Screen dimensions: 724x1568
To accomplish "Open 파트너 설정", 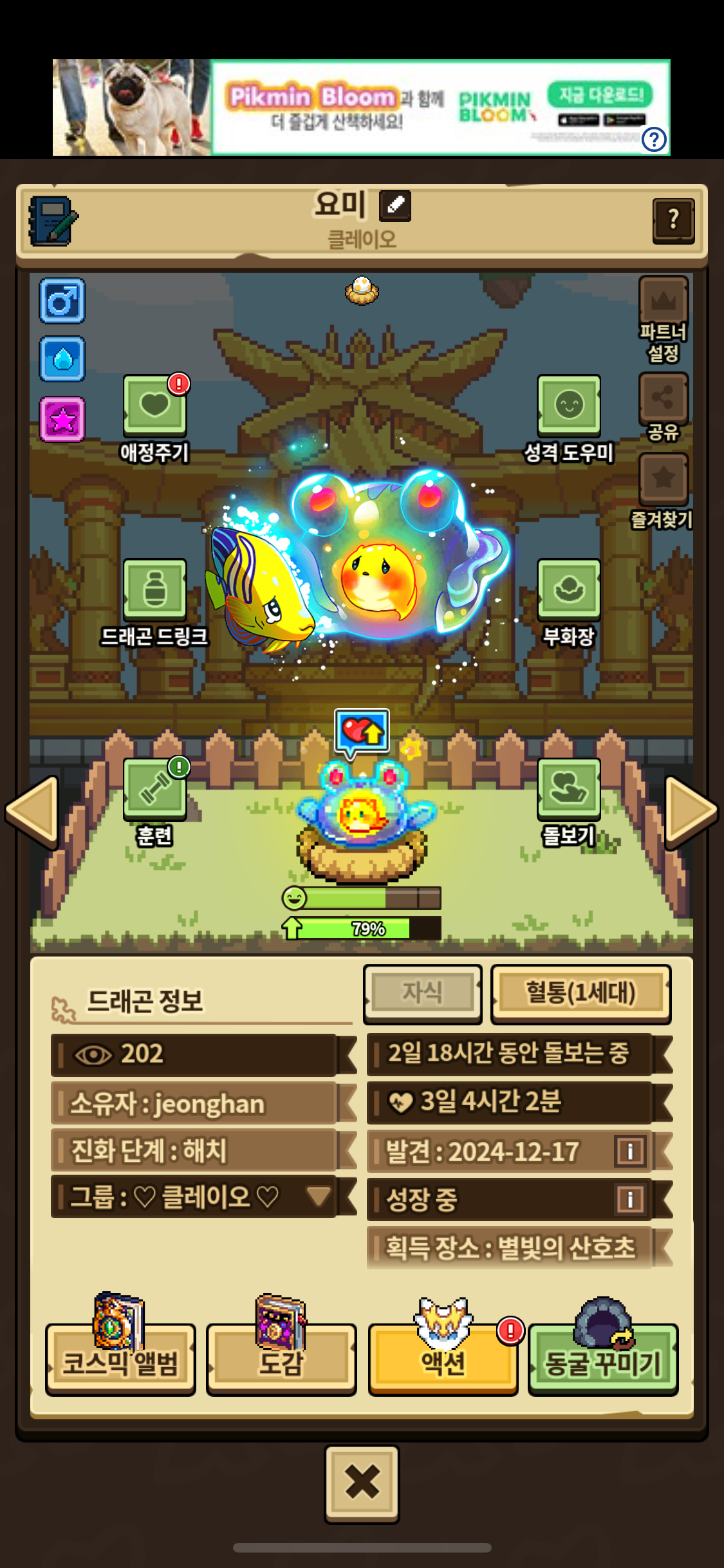I will point(664,320).
